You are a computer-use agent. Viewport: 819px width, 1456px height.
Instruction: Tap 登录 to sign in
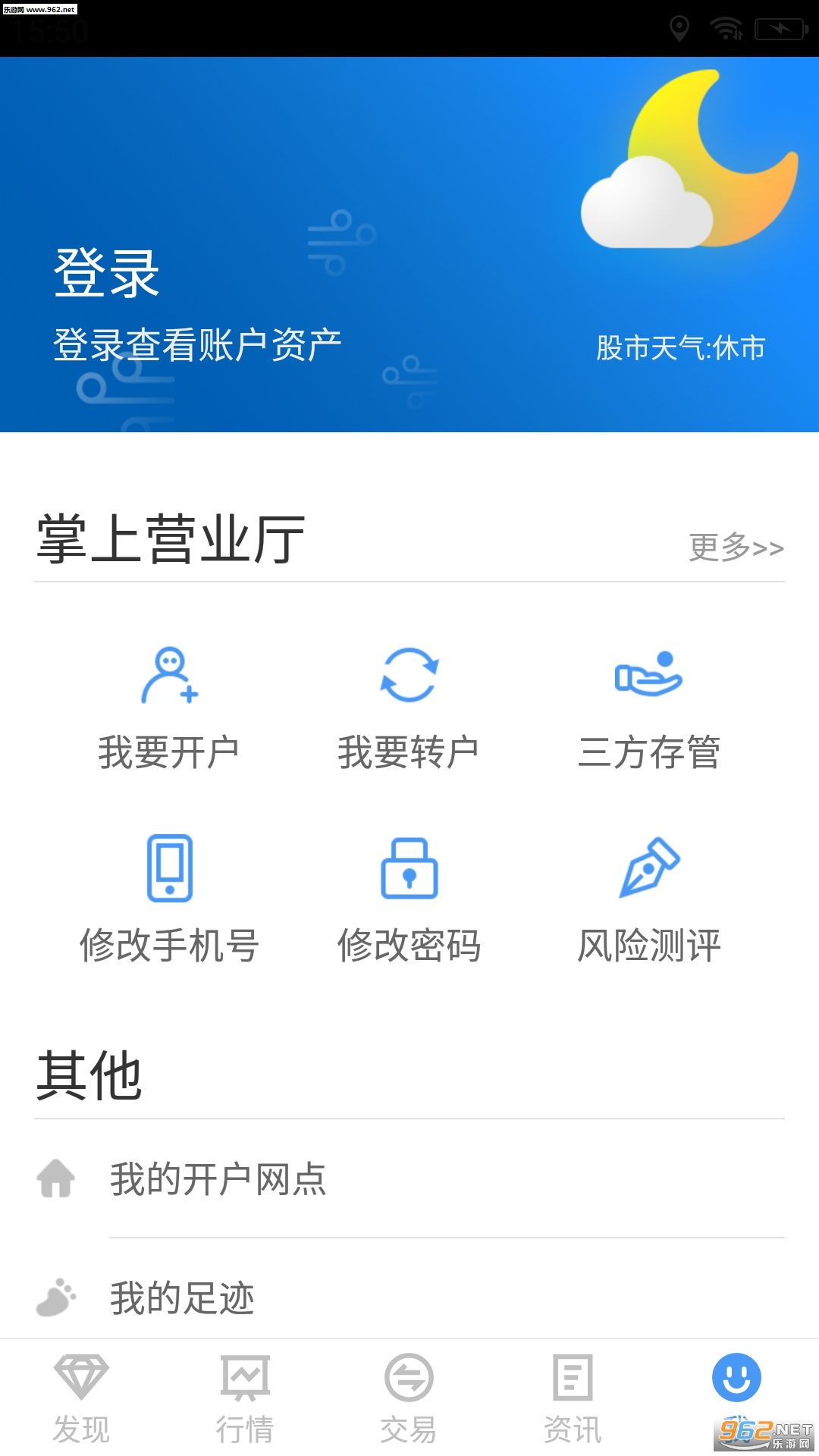(106, 273)
